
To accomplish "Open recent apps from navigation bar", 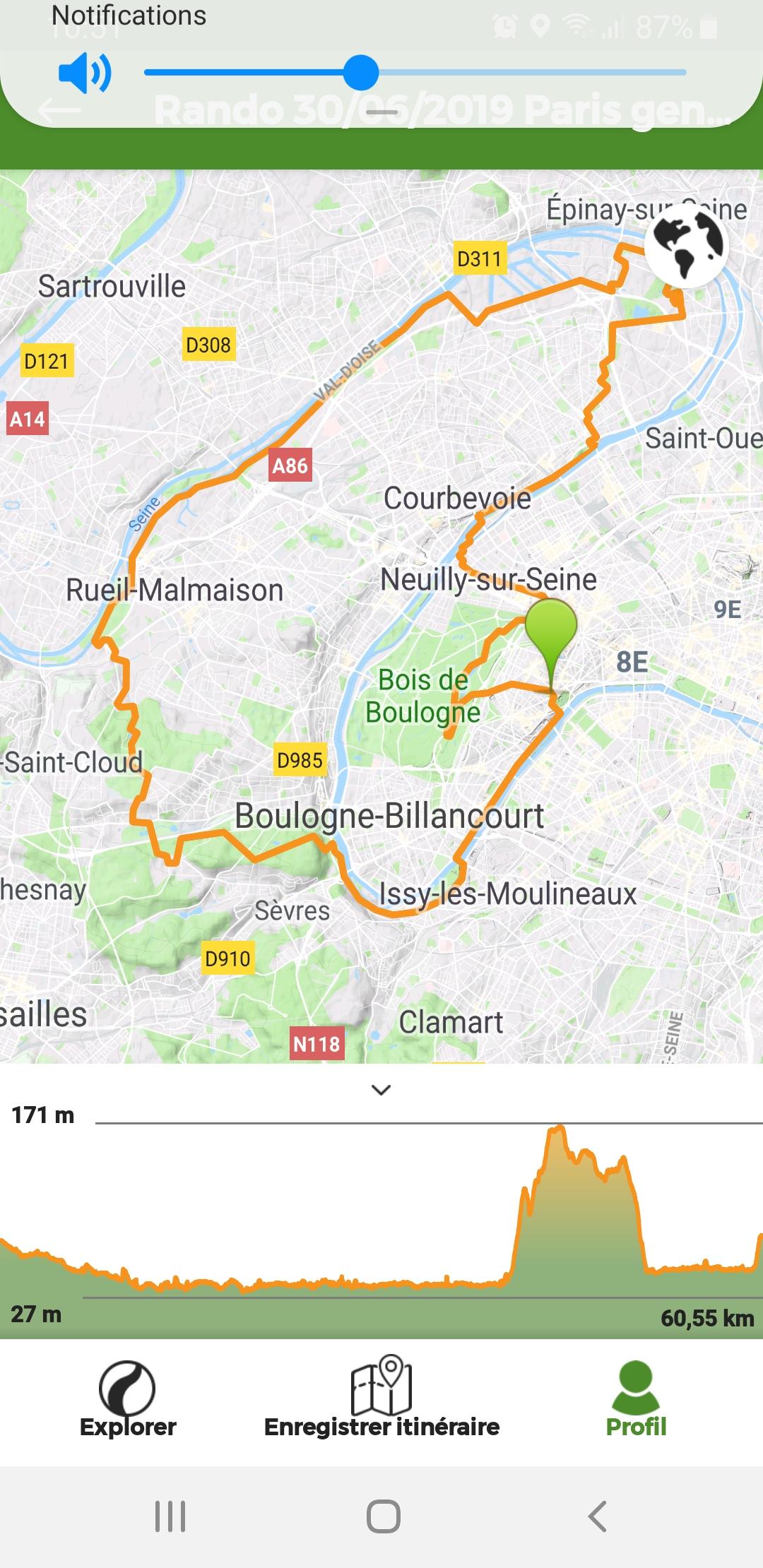I will 170,1516.
